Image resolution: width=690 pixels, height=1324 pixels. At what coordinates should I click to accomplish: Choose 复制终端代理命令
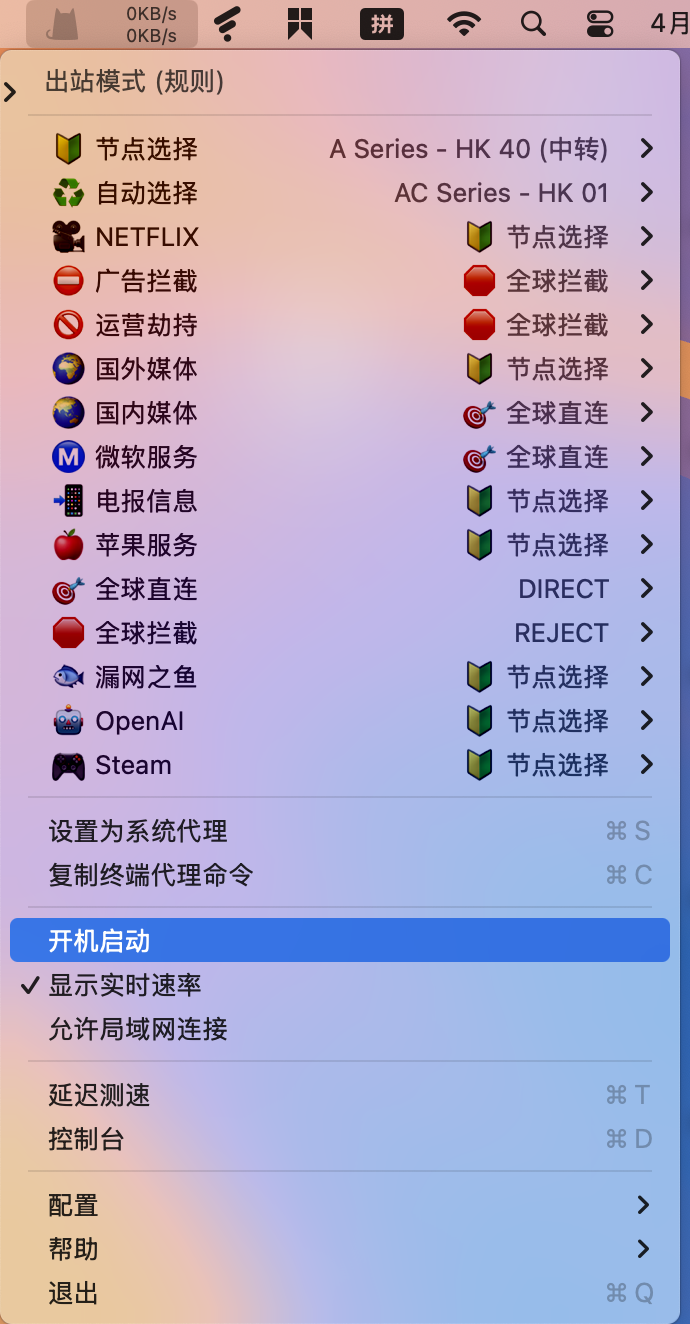pyautogui.click(x=339, y=875)
